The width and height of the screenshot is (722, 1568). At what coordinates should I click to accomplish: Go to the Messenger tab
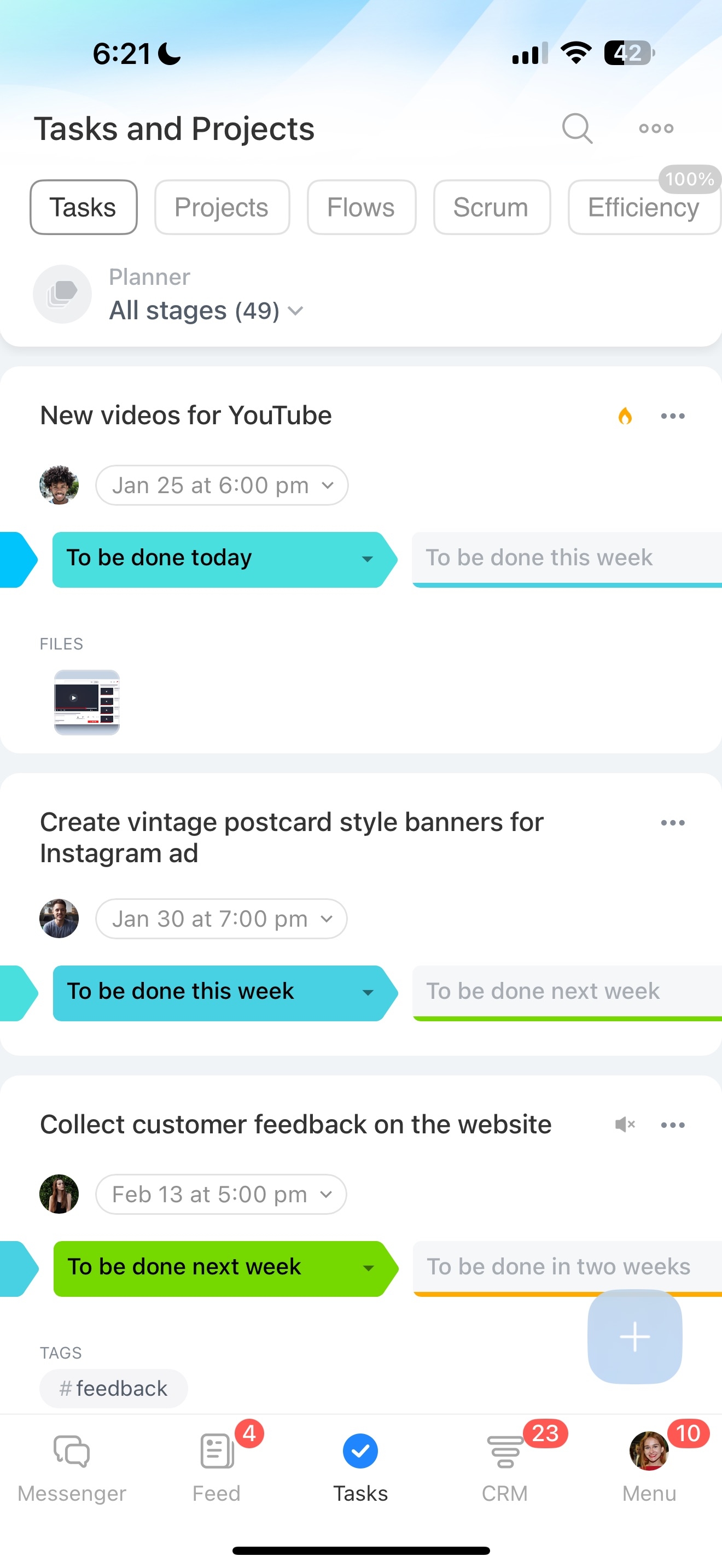click(x=72, y=1467)
